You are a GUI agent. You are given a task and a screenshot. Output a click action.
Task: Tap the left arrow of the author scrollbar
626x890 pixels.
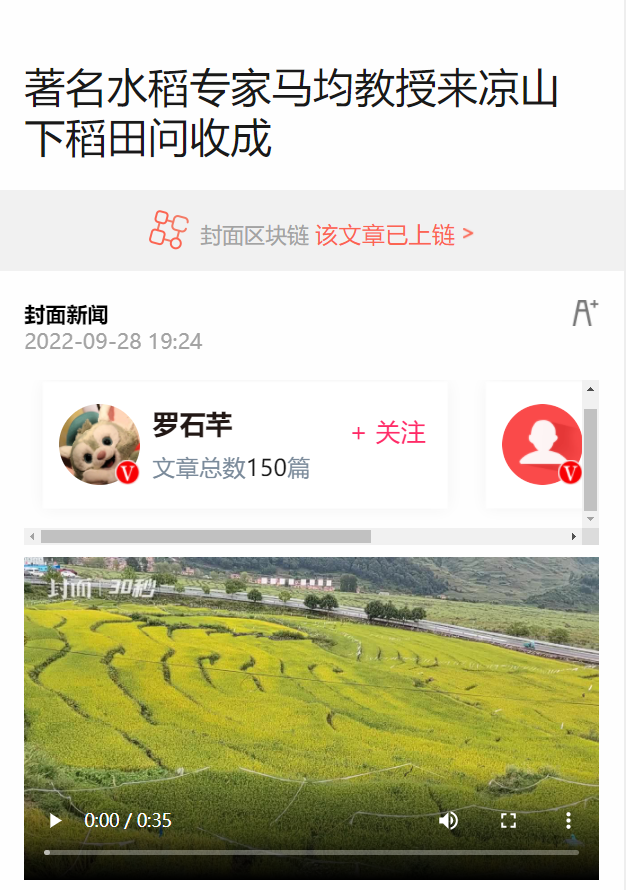point(32,537)
